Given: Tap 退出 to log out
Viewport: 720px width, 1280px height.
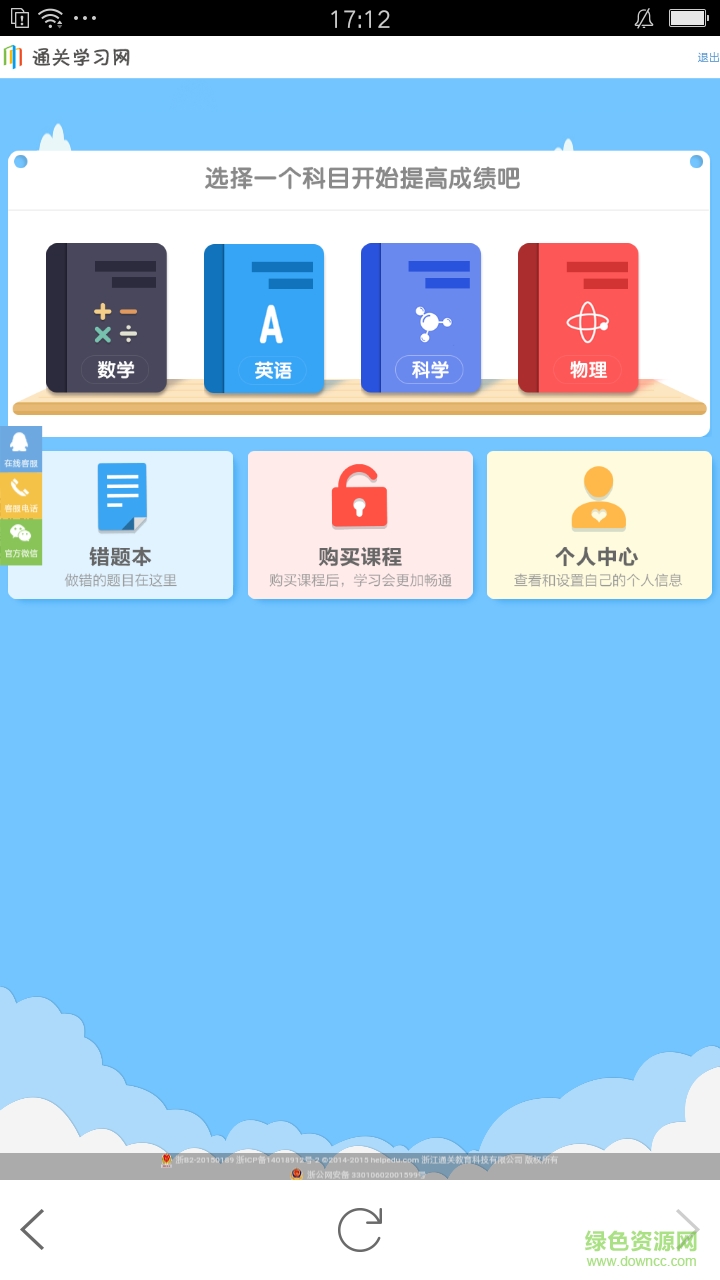Looking at the screenshot, I should pyautogui.click(x=707, y=58).
